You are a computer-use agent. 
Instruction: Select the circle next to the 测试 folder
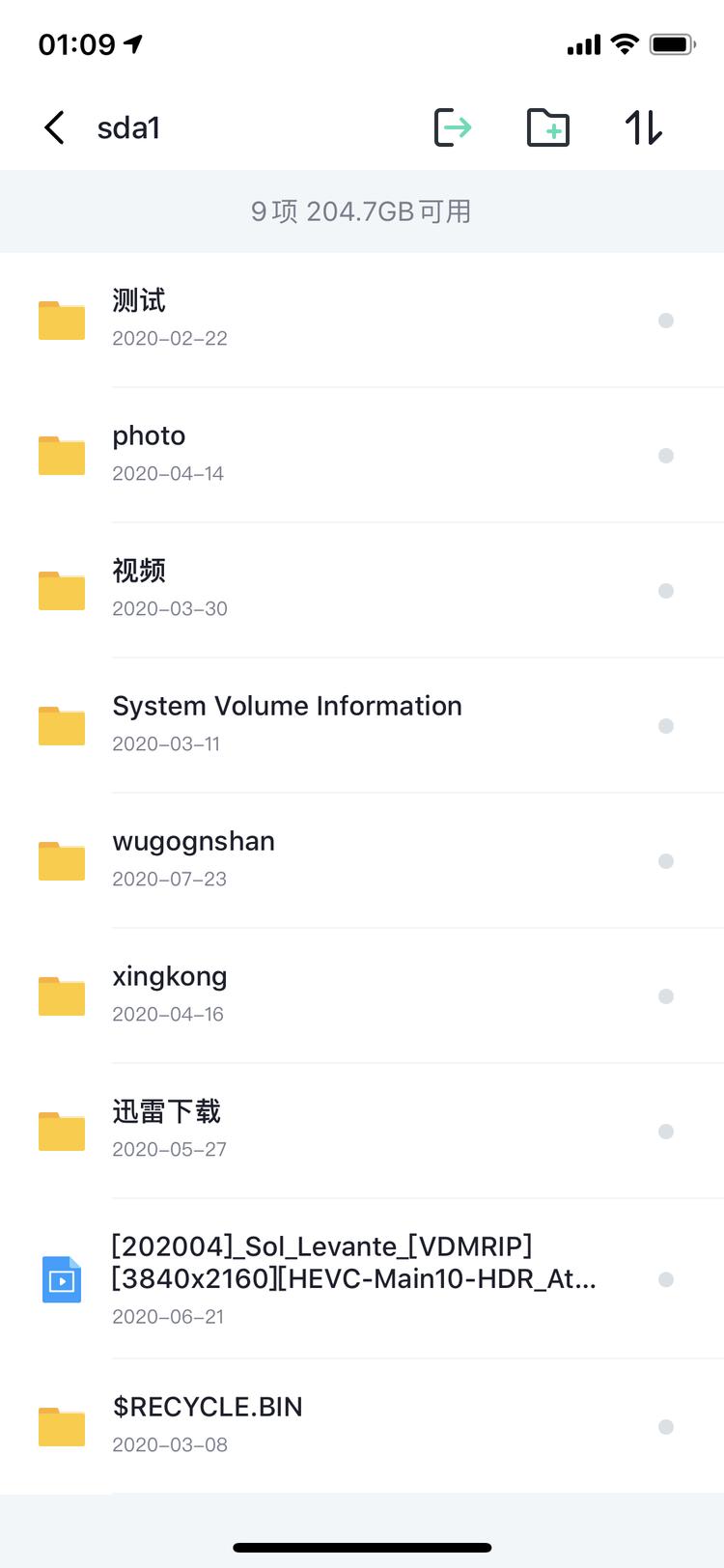point(666,320)
